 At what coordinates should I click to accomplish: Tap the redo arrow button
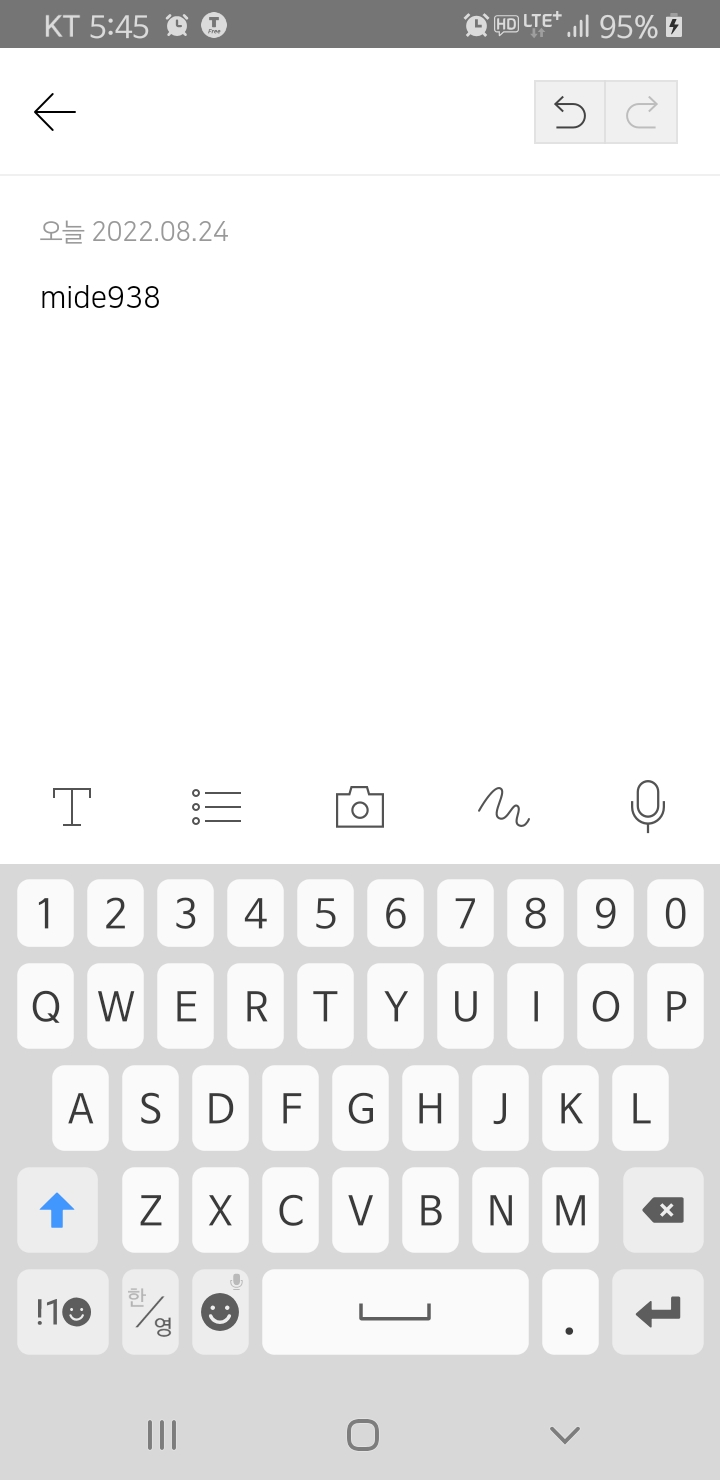[641, 112]
